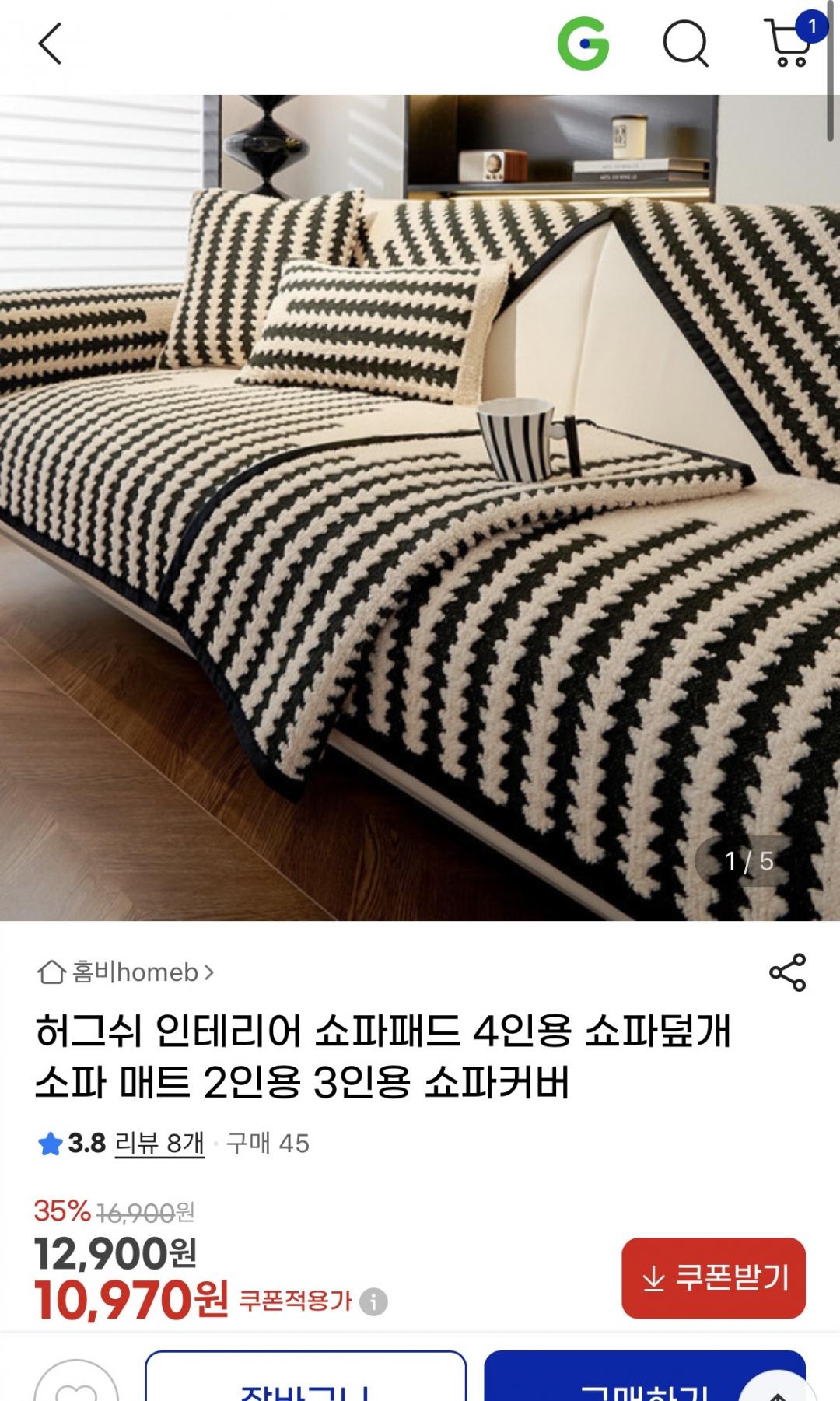Open the 리뷰 8개 reviews link
The image size is (840, 1401).
[159, 1144]
